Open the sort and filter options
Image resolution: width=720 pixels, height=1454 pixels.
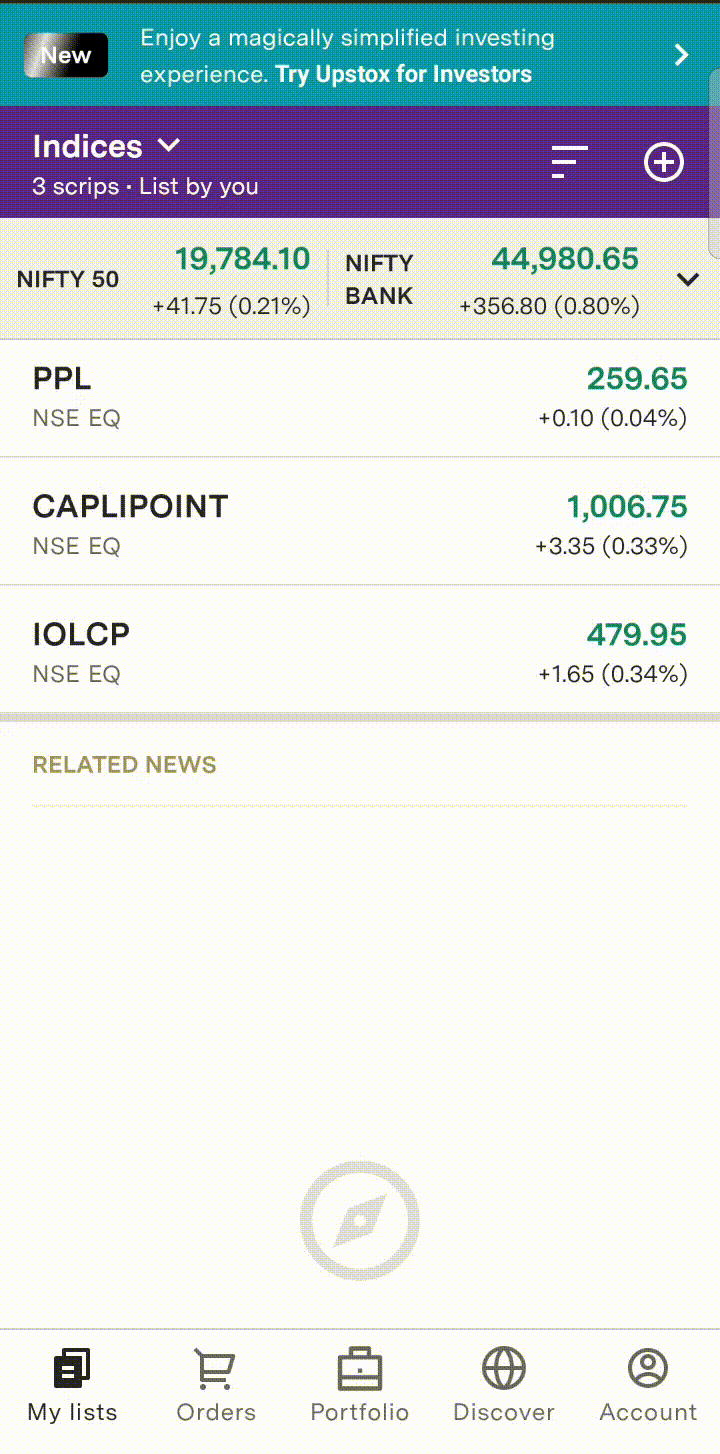tap(566, 161)
